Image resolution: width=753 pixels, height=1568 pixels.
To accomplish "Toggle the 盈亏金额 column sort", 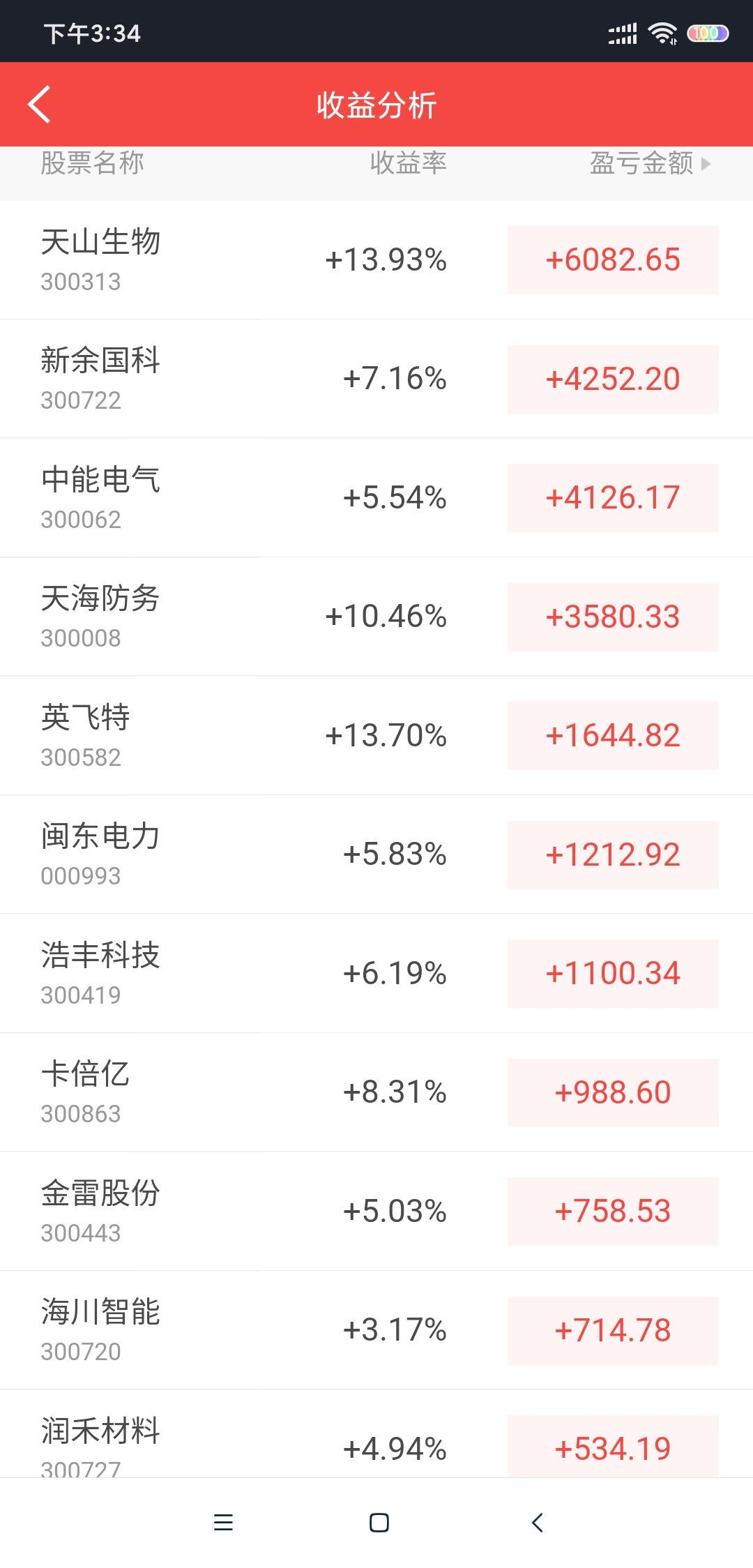I will [650, 163].
